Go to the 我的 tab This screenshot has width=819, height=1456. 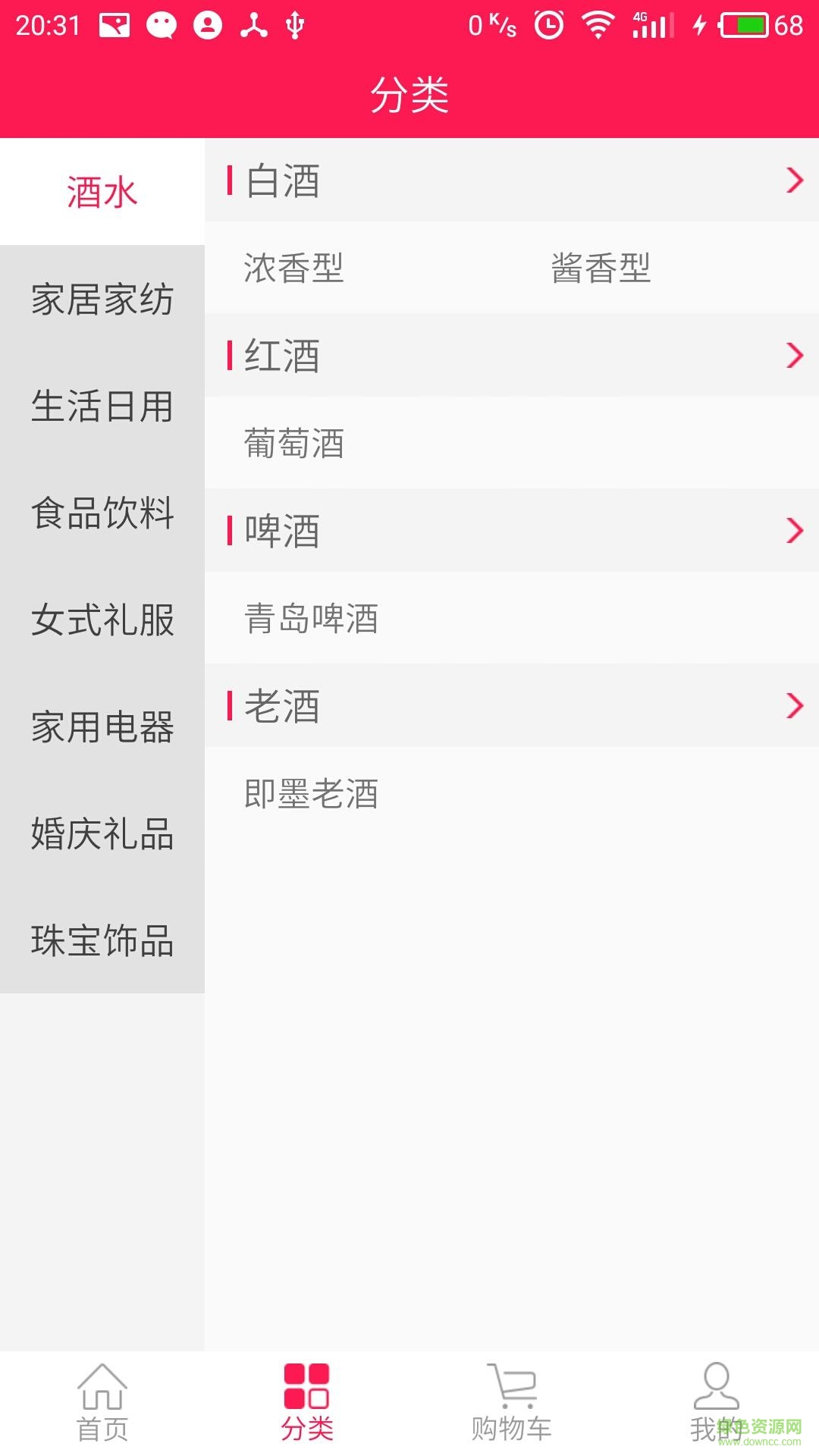[716, 1403]
